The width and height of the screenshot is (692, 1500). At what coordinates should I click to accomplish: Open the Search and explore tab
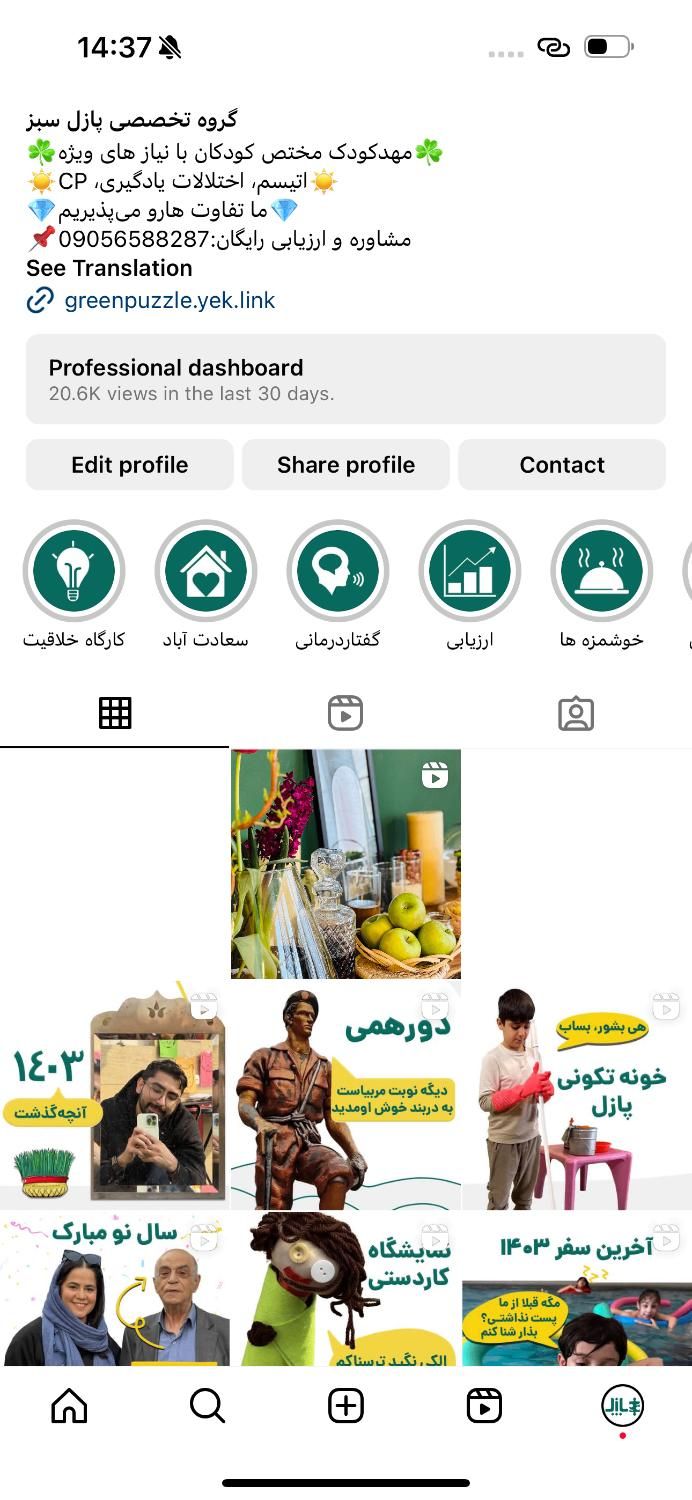click(207, 1406)
